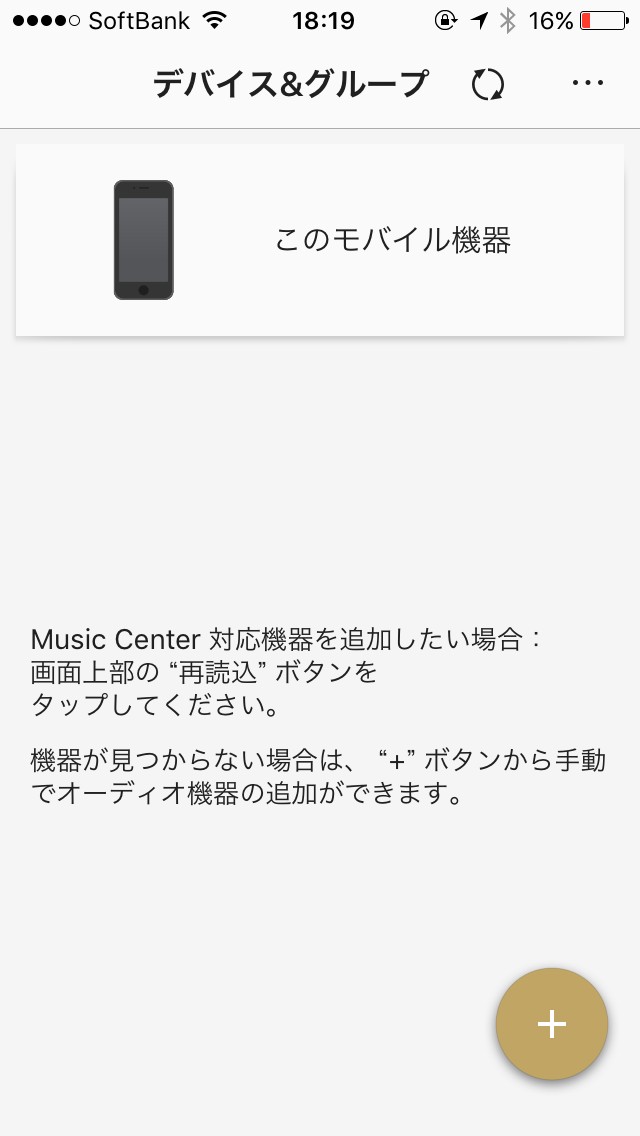The height and width of the screenshot is (1136, 640).
Task: Add an audio device with the plus button
Action: [x=552, y=1024]
